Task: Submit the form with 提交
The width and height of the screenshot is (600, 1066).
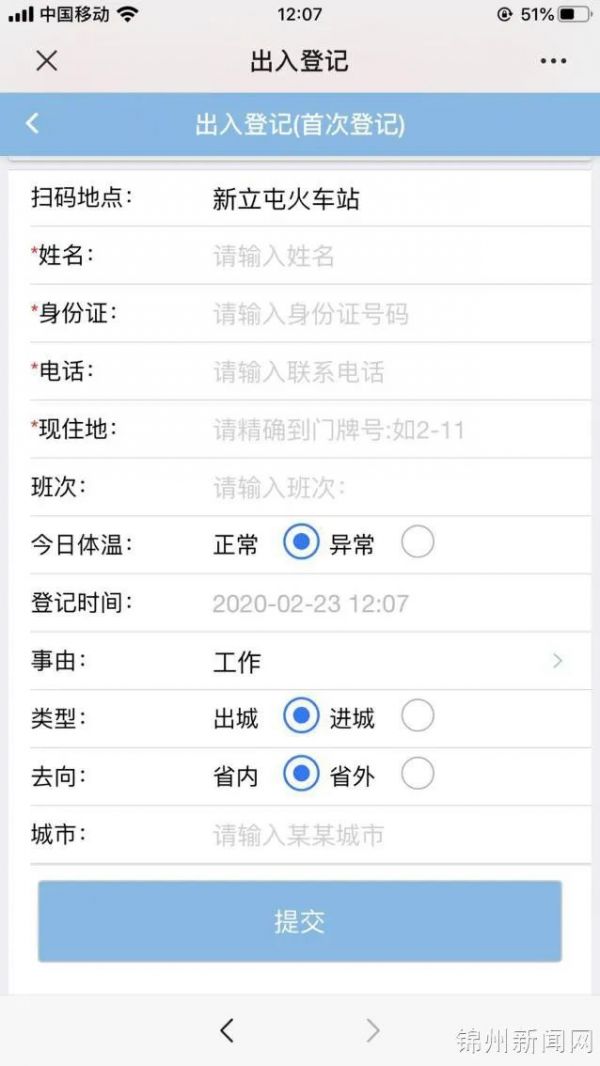Action: click(300, 921)
